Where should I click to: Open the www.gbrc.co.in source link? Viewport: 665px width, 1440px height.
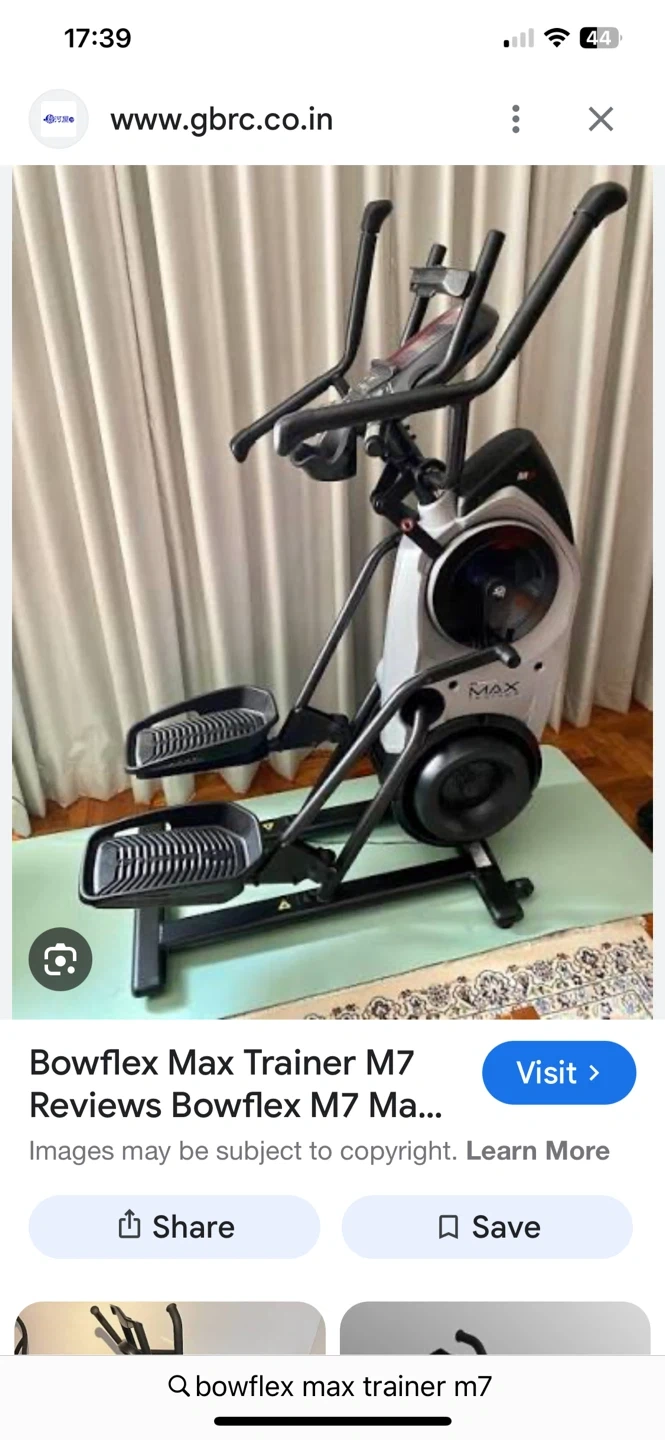point(221,120)
